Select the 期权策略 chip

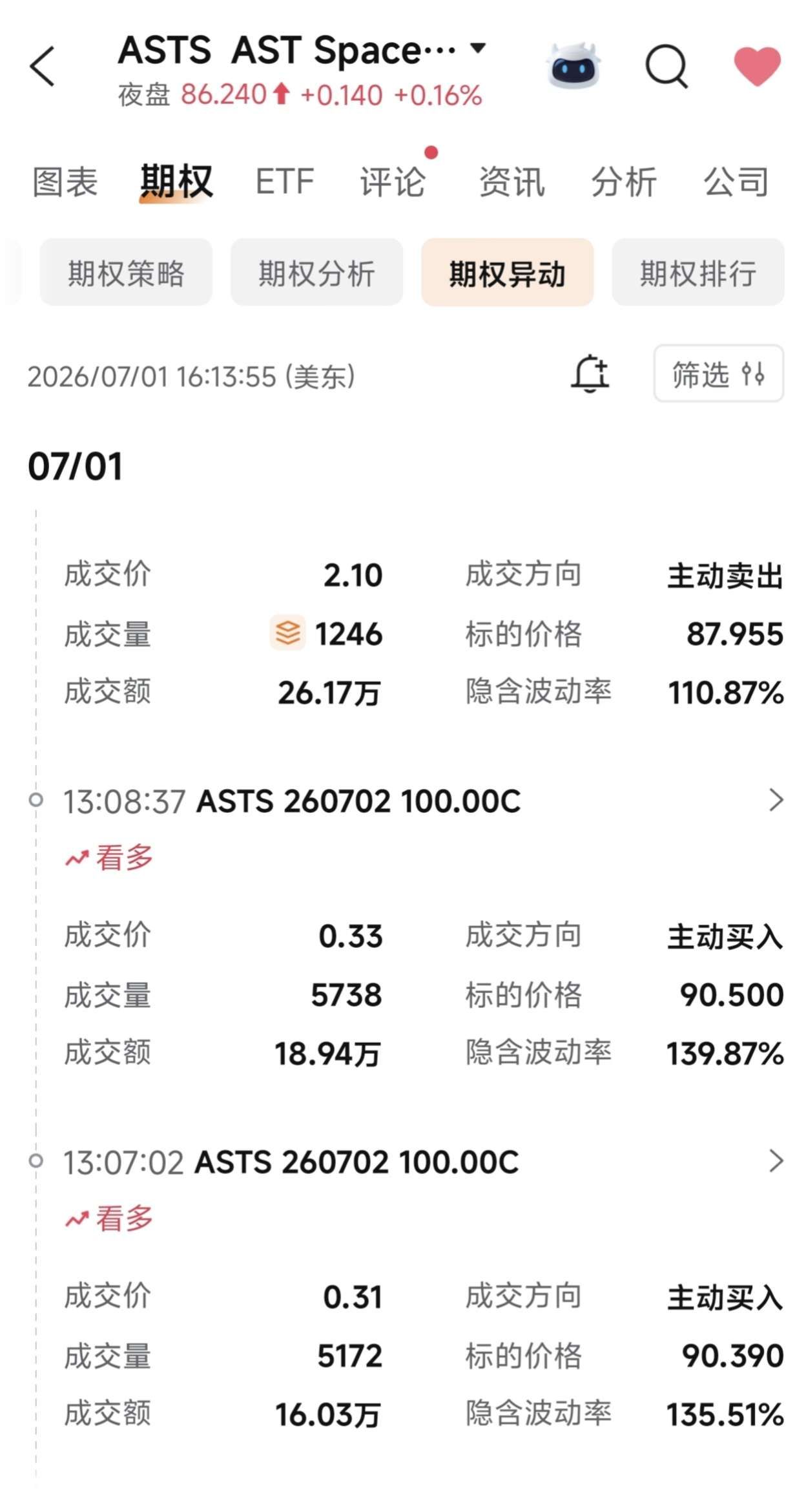pyautogui.click(x=126, y=272)
